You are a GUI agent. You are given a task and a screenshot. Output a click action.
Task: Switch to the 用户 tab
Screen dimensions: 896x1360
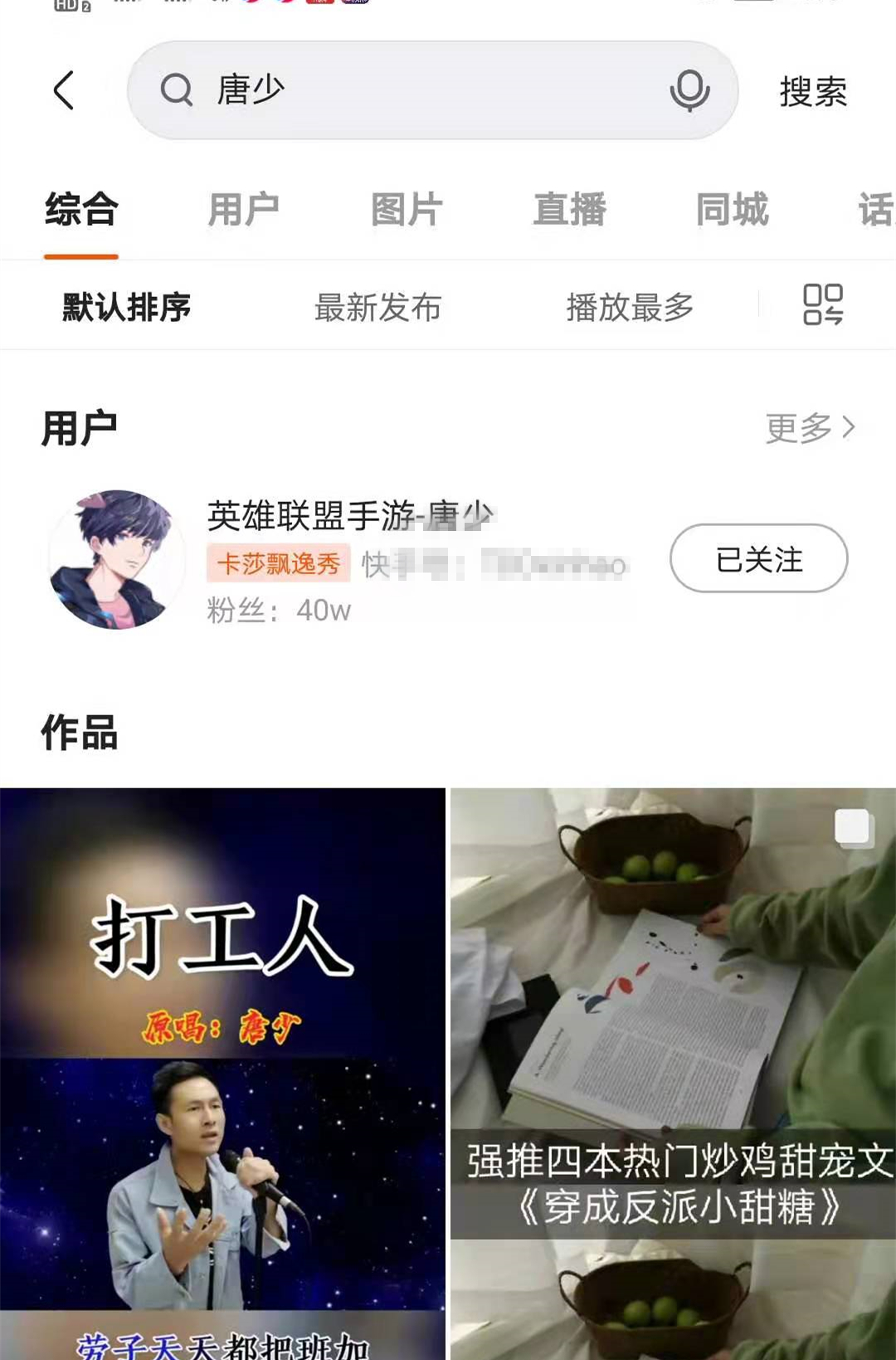(245, 209)
